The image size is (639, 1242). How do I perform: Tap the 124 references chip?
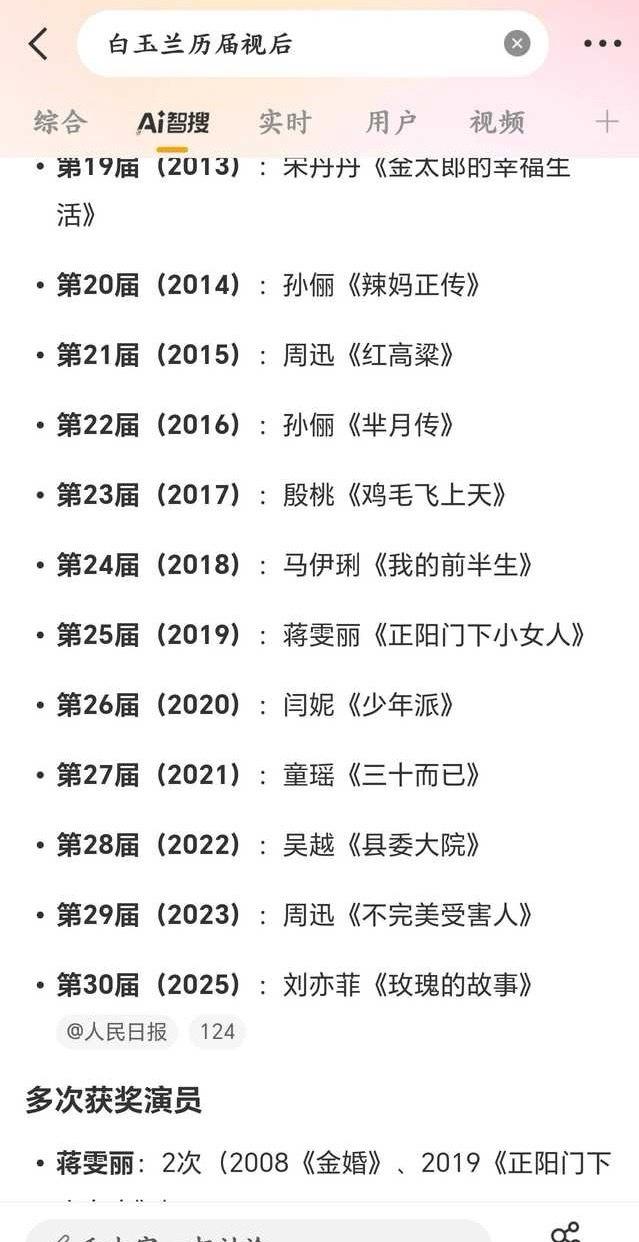click(x=217, y=1031)
